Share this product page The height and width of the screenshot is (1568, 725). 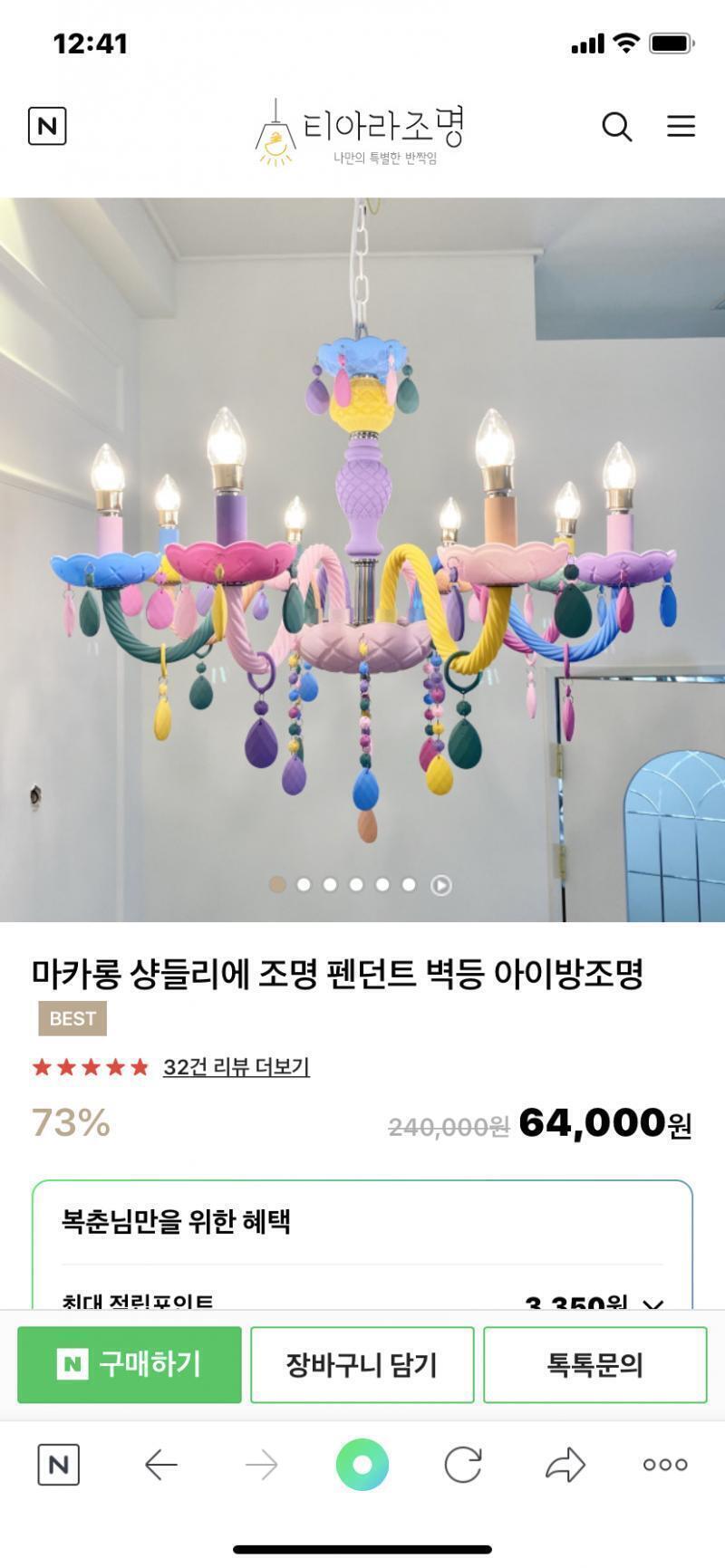click(565, 1465)
